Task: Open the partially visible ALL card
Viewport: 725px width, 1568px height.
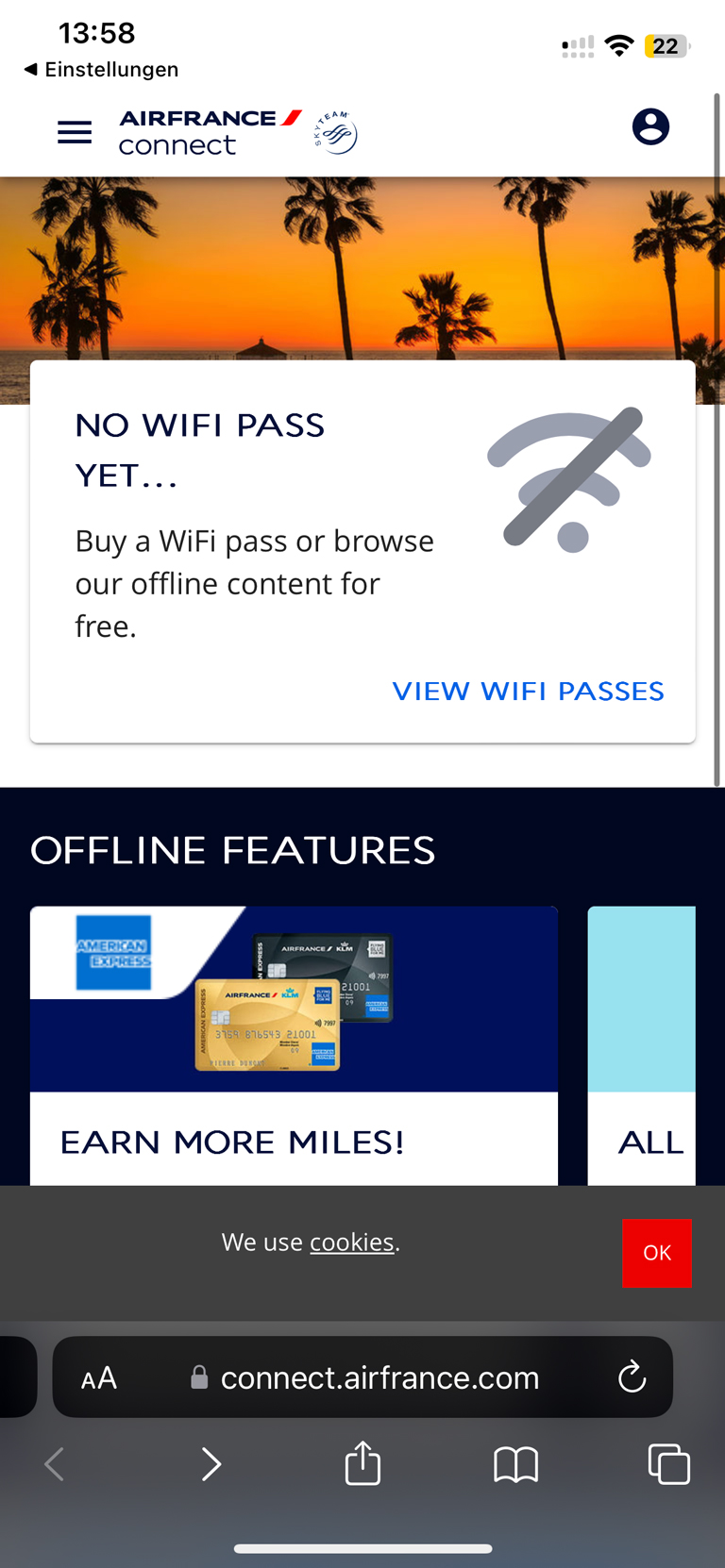Action: coord(642,1045)
